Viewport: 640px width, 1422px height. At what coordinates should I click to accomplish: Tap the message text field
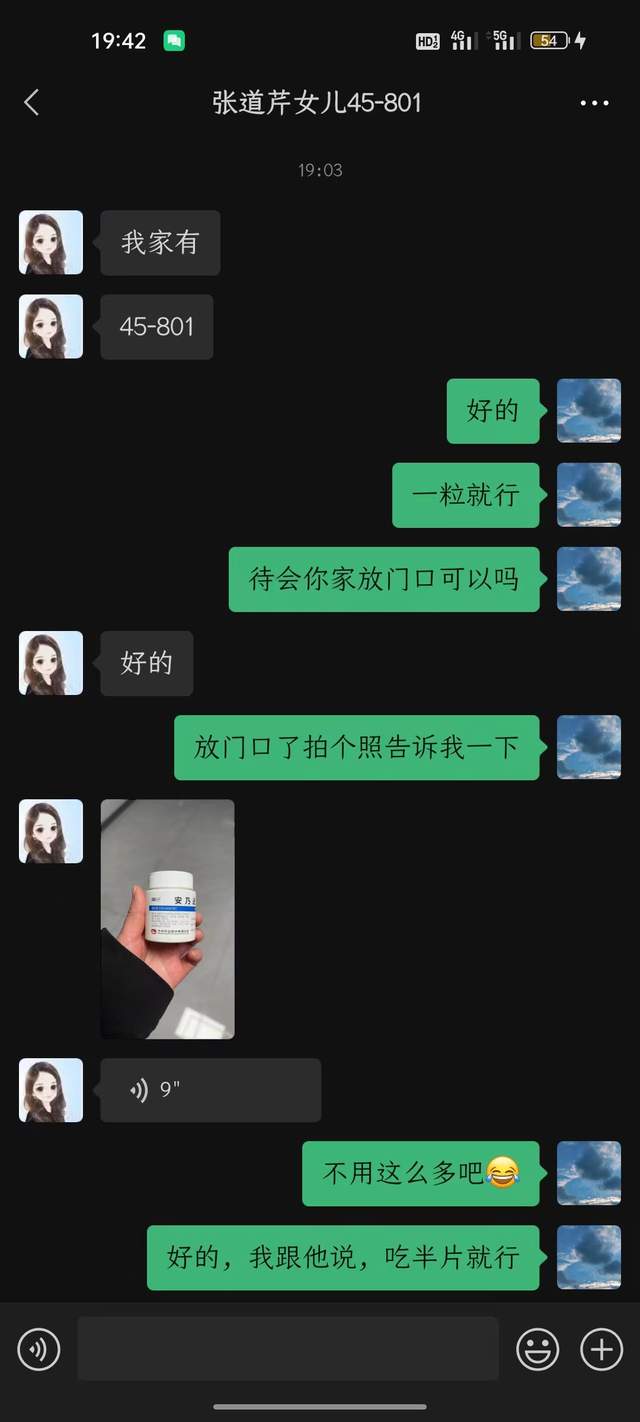point(287,1350)
